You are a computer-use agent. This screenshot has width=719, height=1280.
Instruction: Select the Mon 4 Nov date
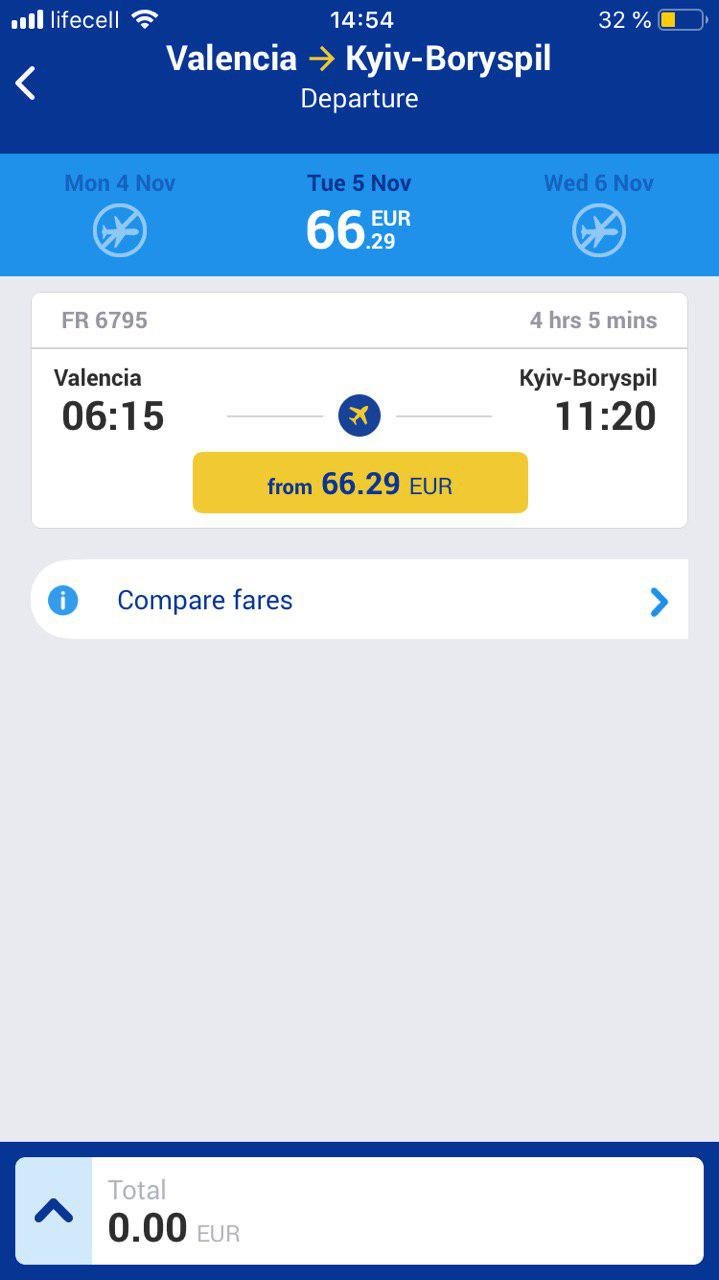pyautogui.click(x=120, y=214)
